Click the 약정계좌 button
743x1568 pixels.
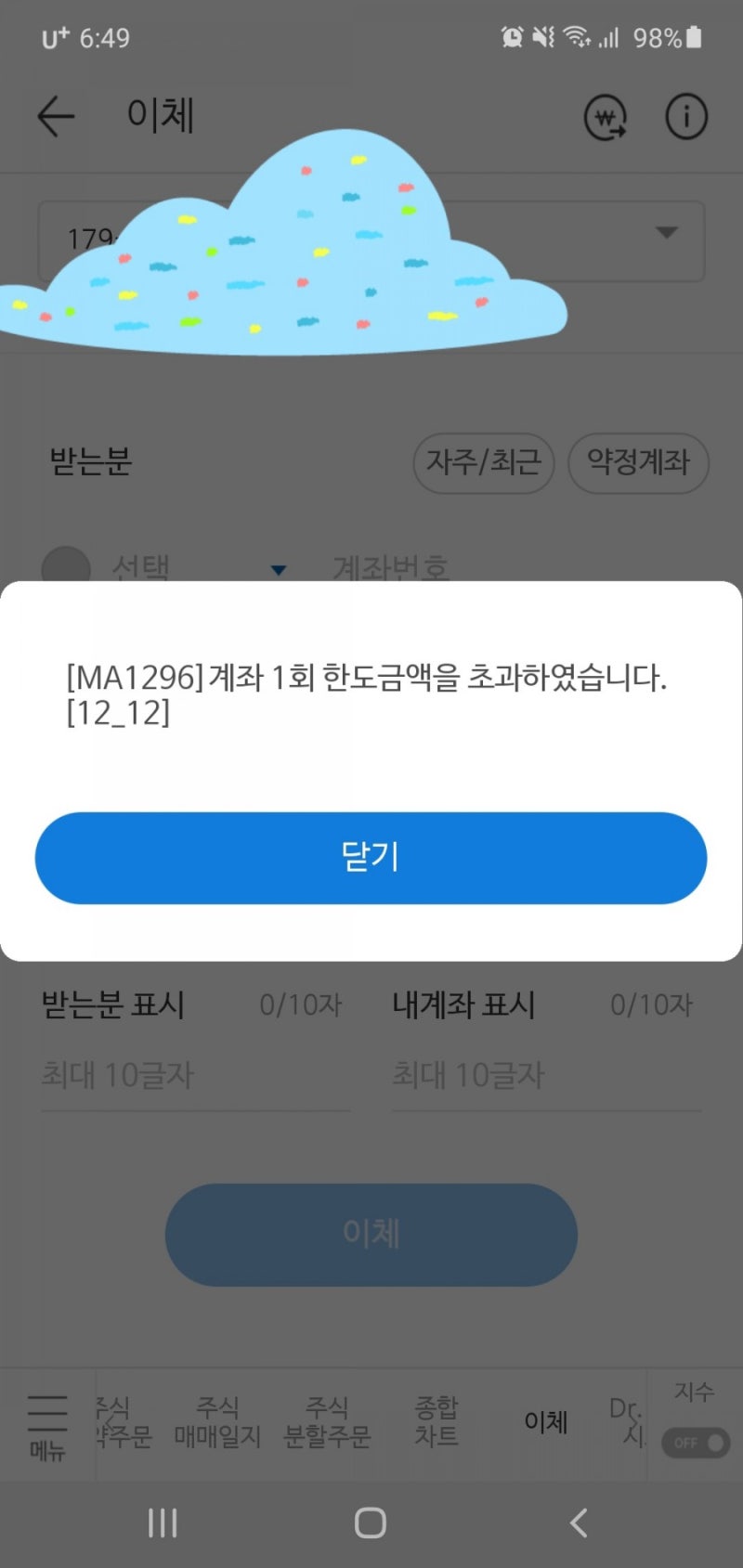point(639,463)
